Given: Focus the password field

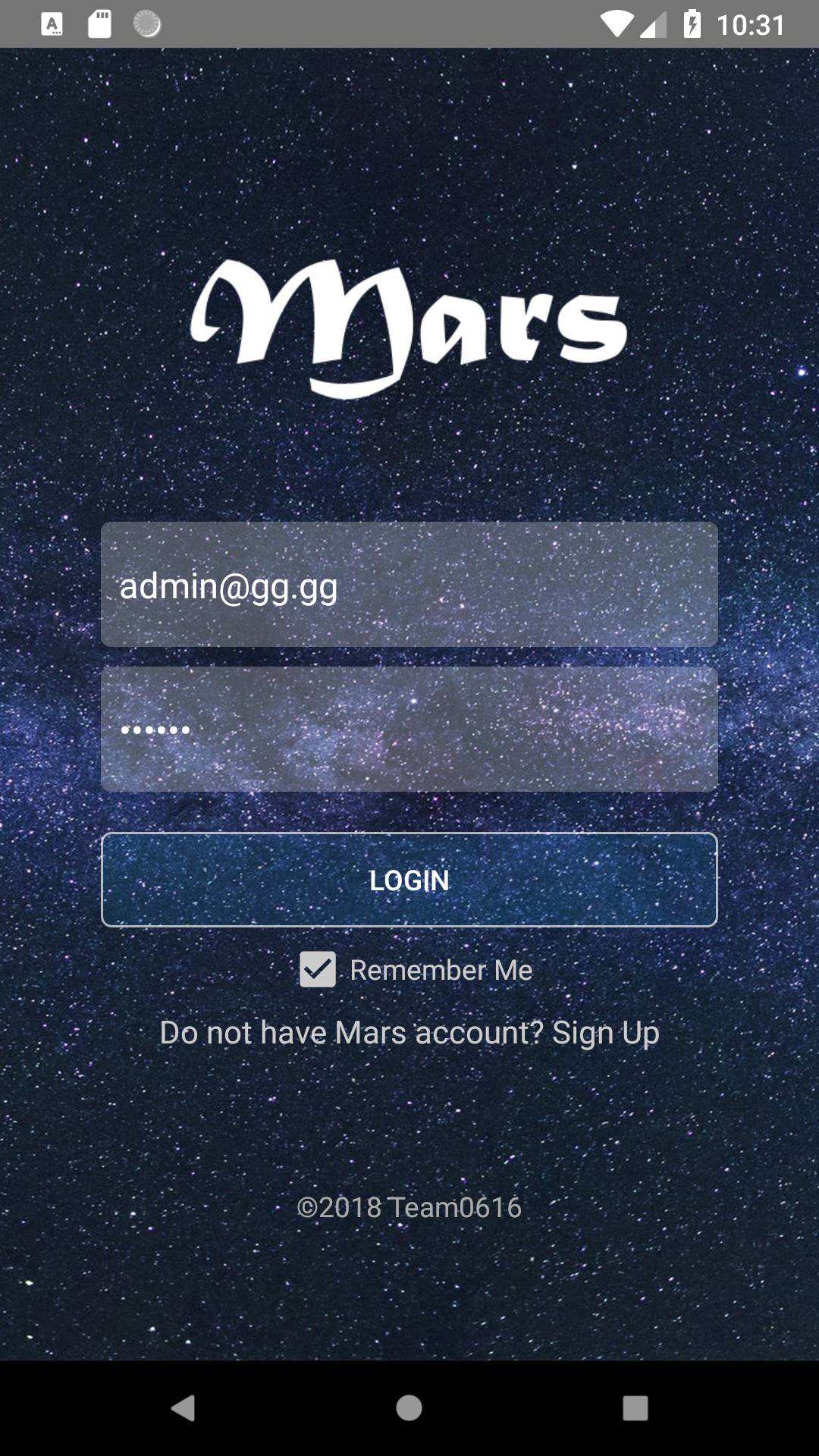Looking at the screenshot, I should [409, 730].
